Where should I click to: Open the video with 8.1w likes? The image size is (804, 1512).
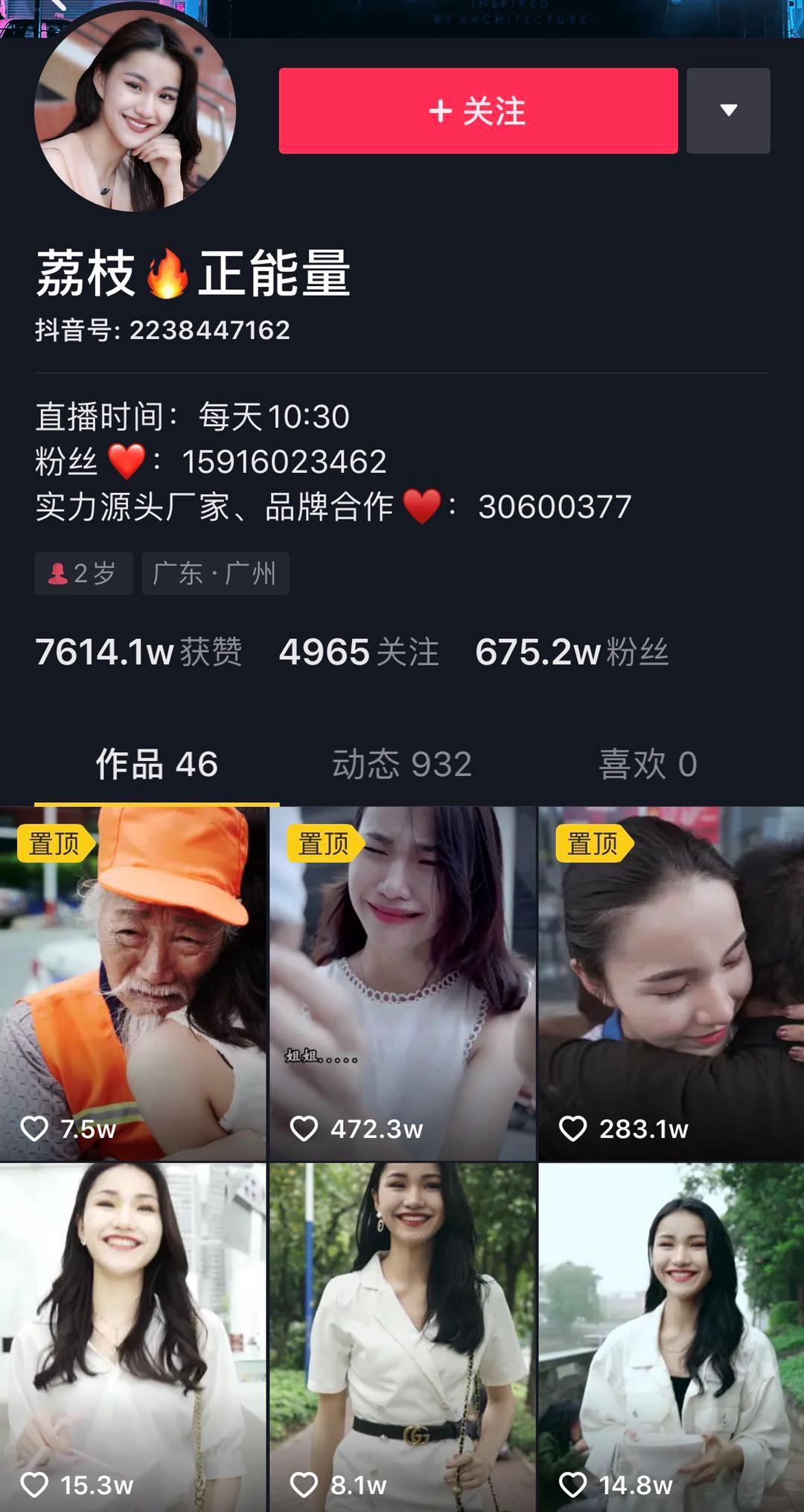click(x=402, y=1337)
